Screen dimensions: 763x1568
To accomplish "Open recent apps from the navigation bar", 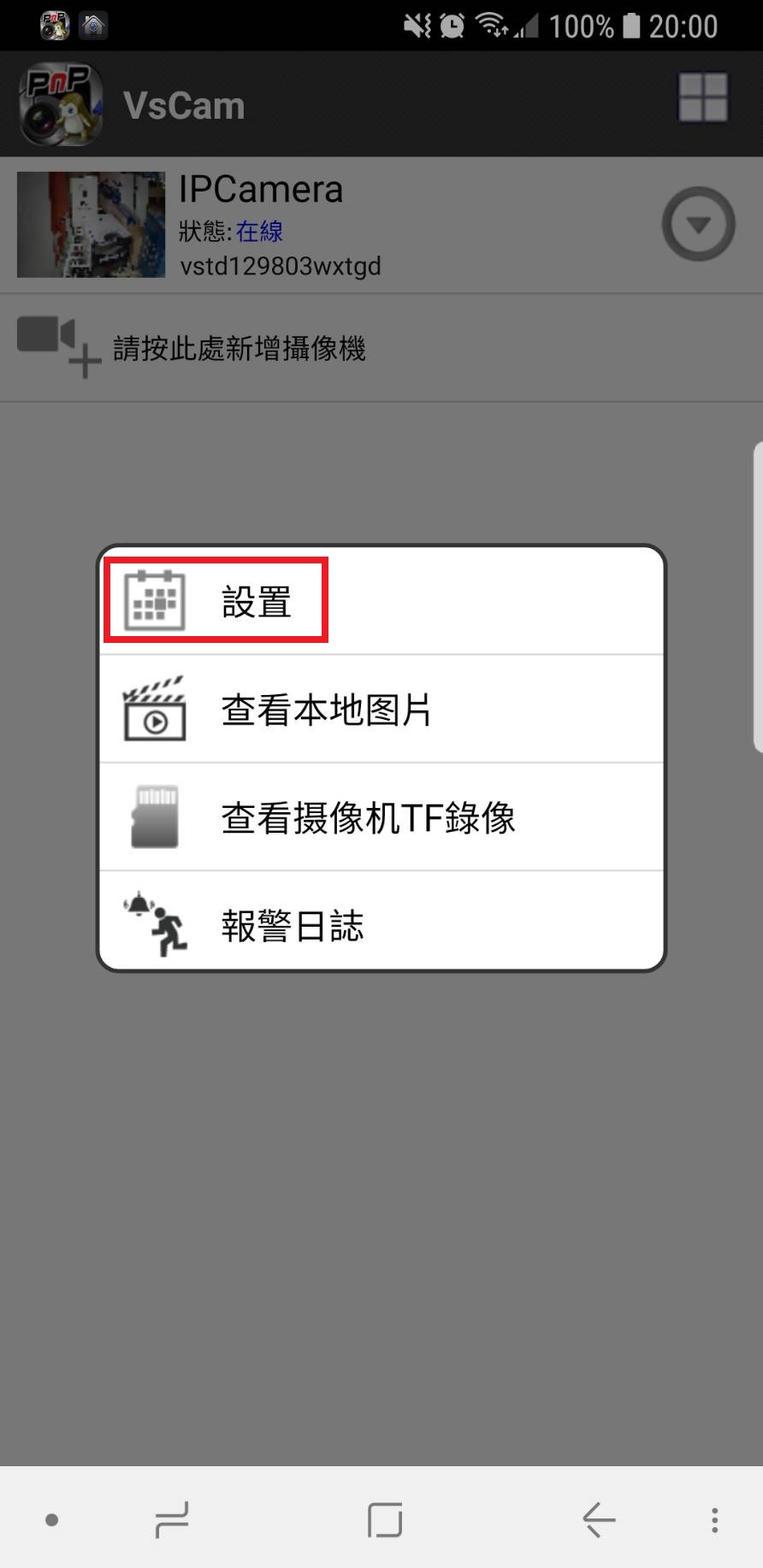I will [172, 1519].
